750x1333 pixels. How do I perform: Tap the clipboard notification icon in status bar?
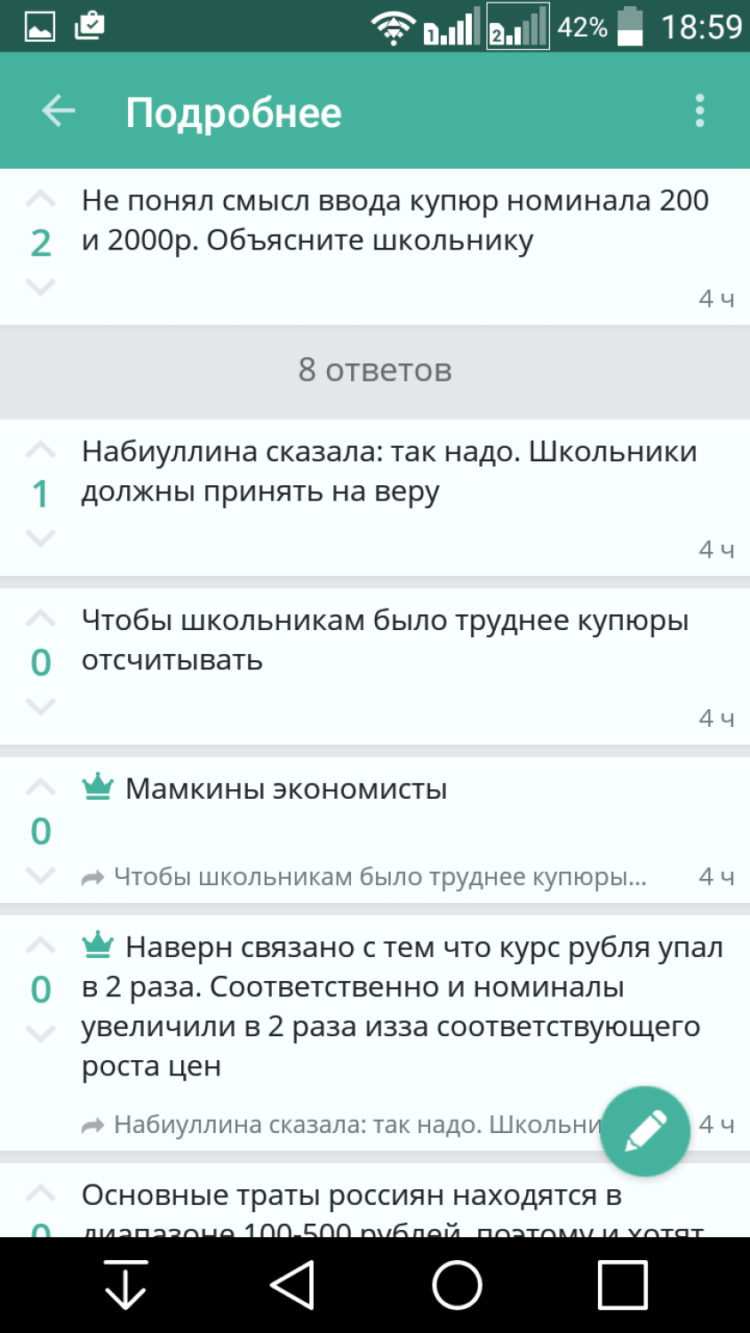tap(88, 25)
